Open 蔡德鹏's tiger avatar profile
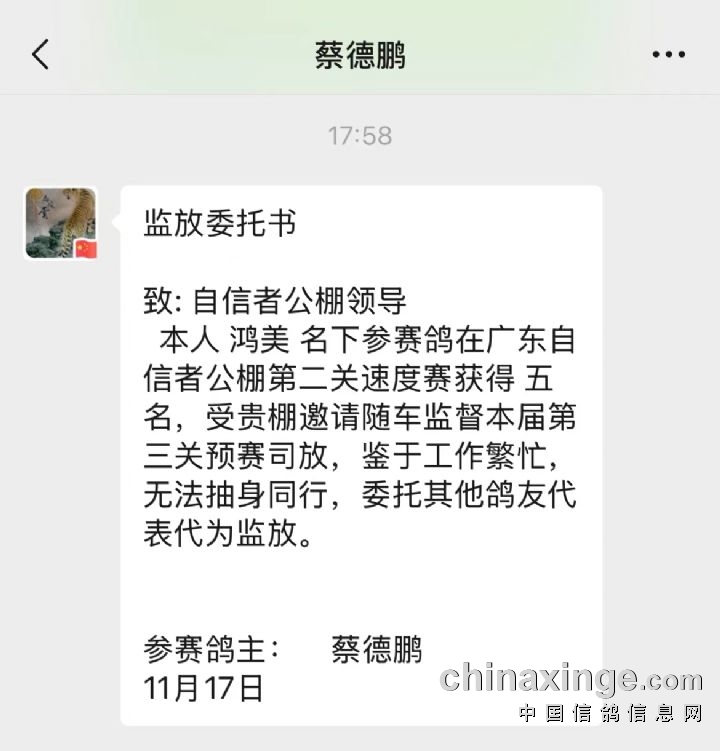 (61, 223)
